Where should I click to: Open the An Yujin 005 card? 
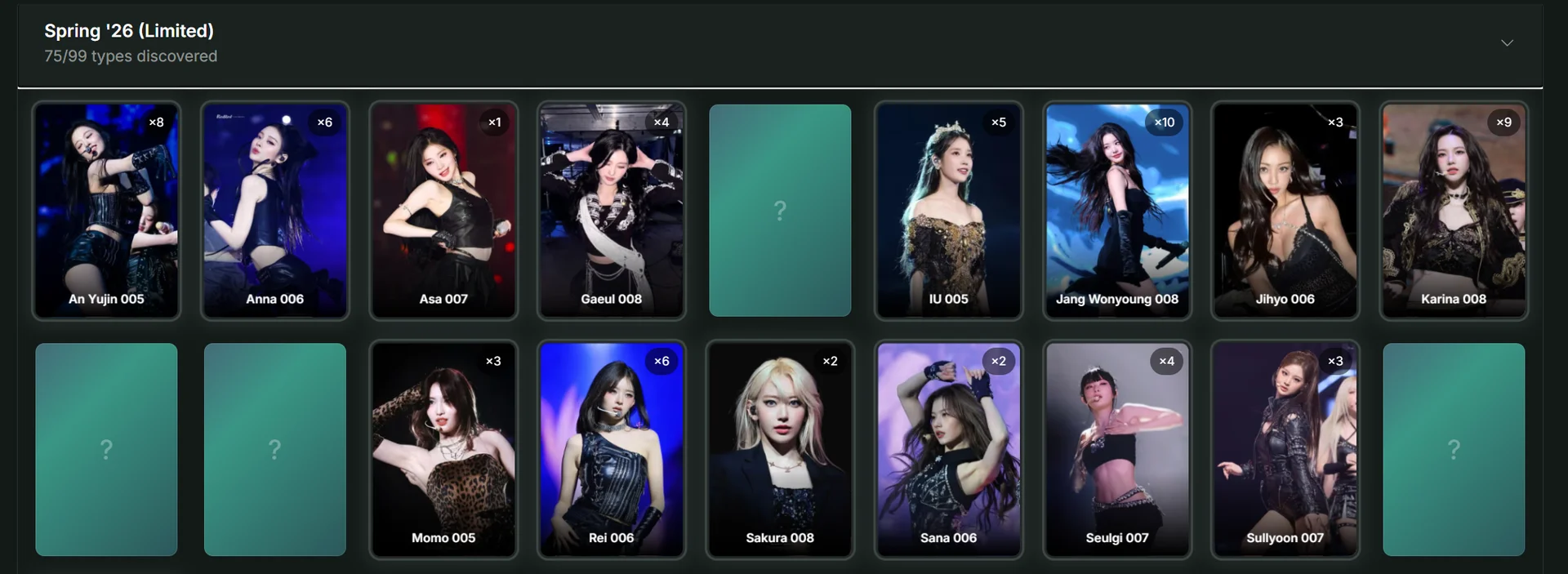[x=106, y=211]
